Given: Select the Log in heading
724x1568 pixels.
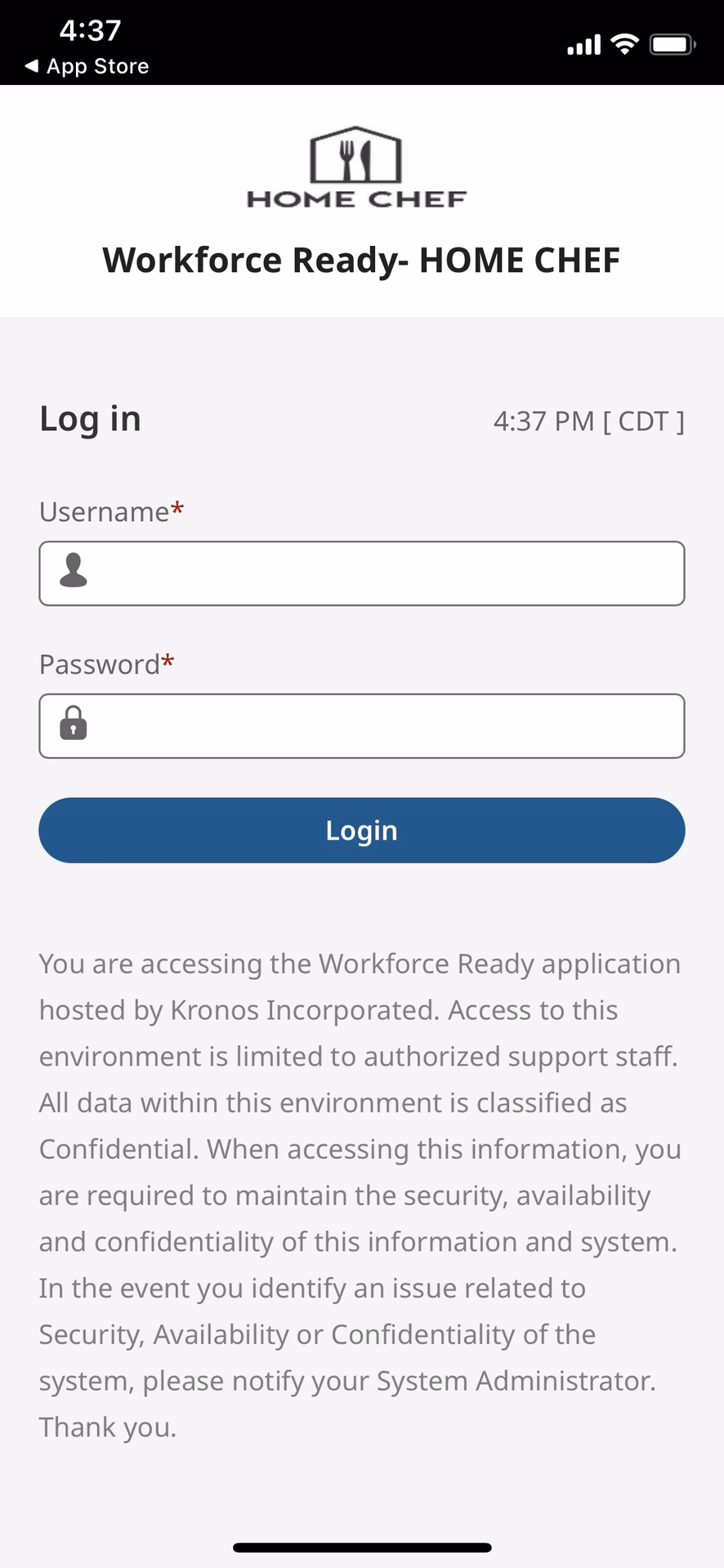Looking at the screenshot, I should [89, 419].
